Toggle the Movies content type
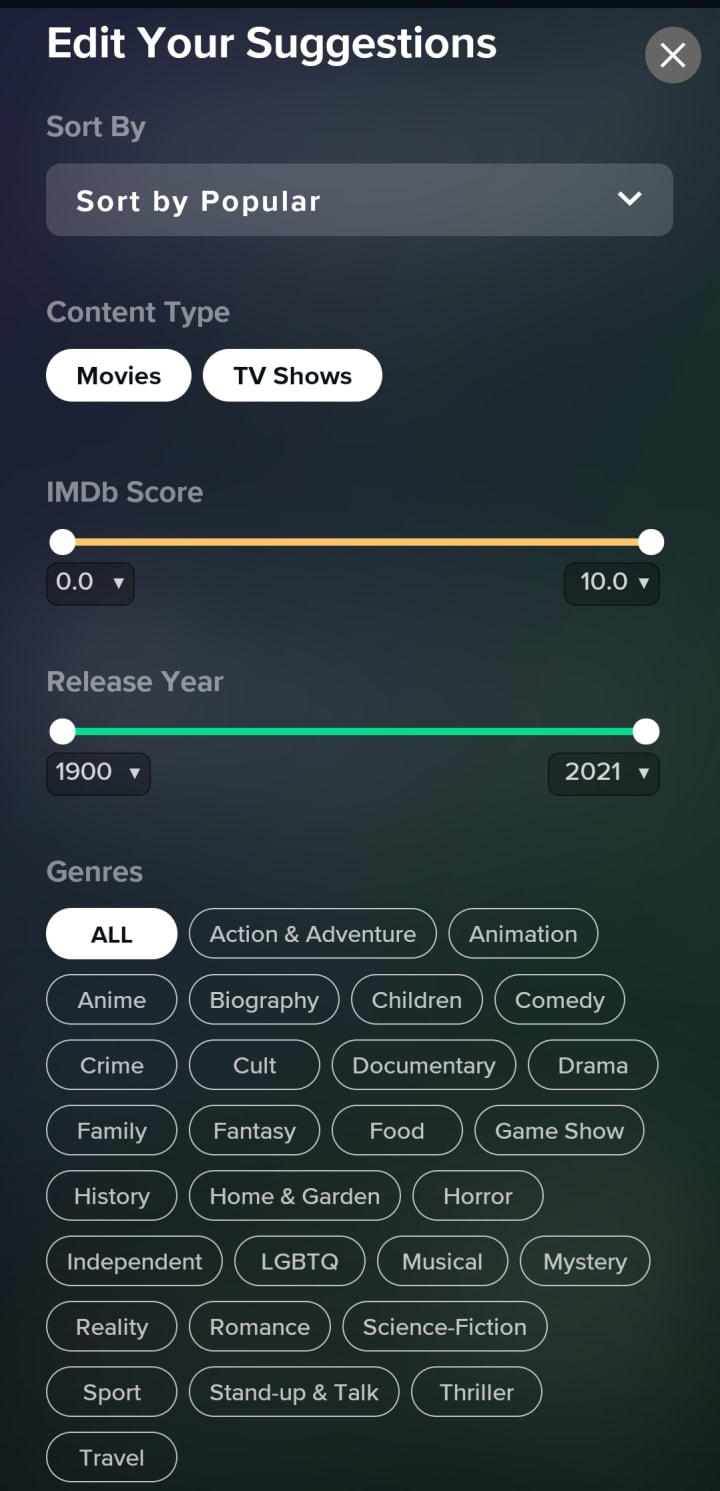This screenshot has height=1491, width=720. [x=118, y=376]
